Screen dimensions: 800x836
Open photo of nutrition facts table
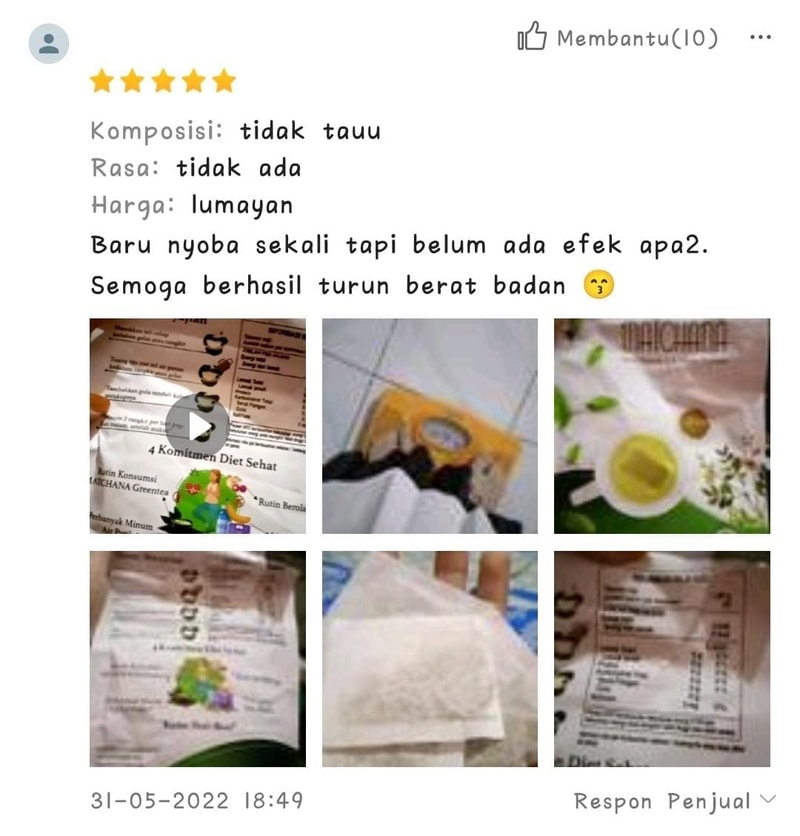click(x=661, y=658)
